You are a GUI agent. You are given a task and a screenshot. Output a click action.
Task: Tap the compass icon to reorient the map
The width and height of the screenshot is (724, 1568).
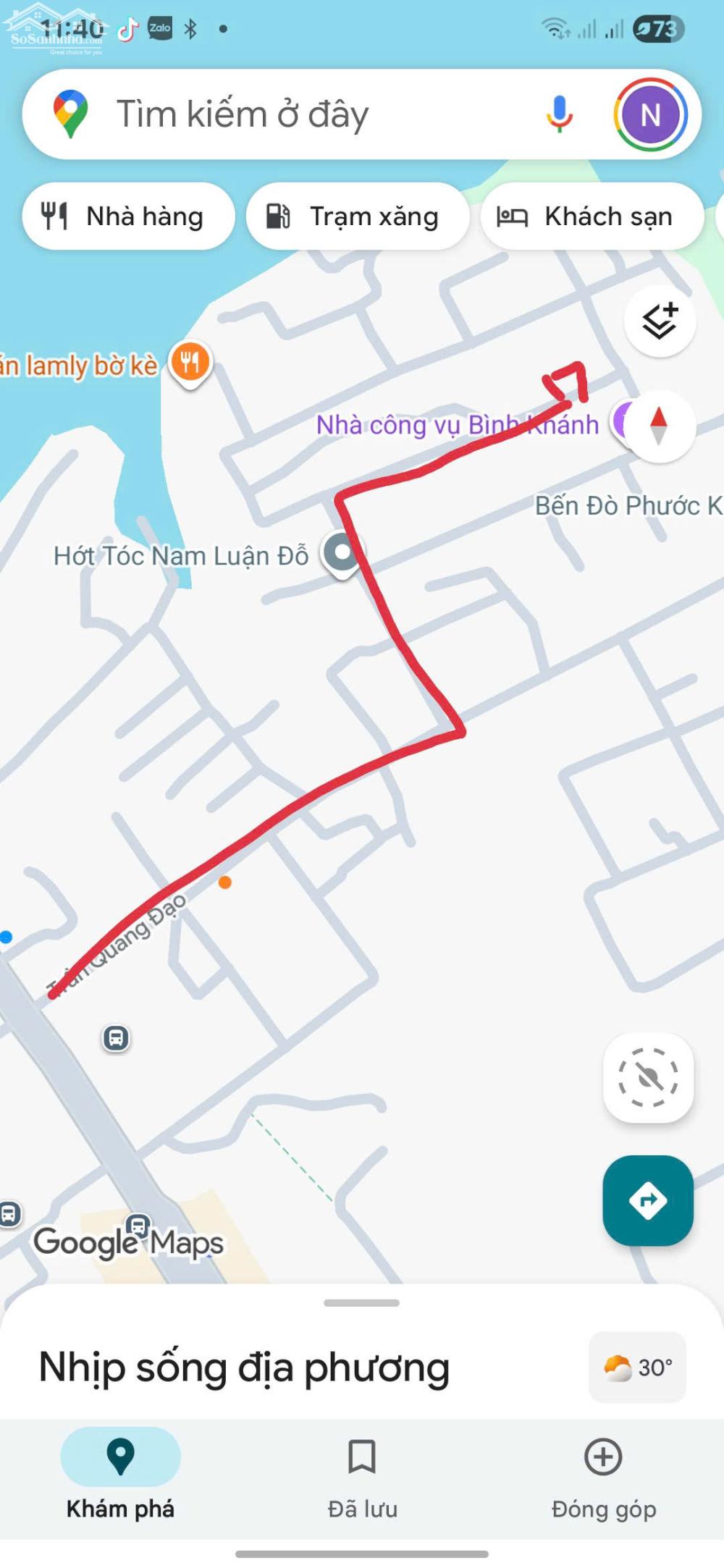pyautogui.click(x=660, y=427)
